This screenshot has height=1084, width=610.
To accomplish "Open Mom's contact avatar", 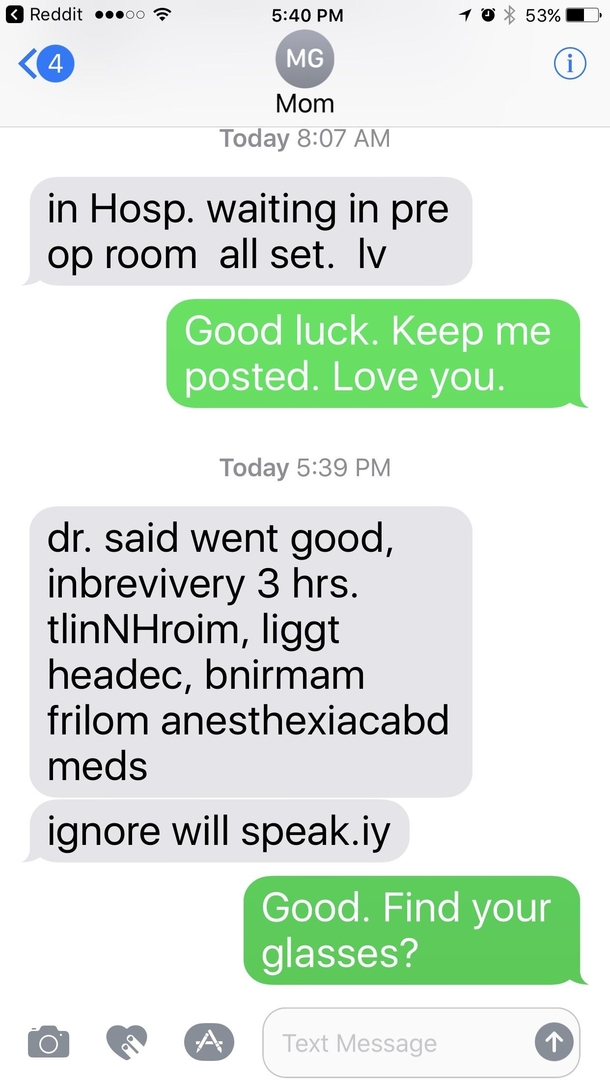I will tap(304, 58).
